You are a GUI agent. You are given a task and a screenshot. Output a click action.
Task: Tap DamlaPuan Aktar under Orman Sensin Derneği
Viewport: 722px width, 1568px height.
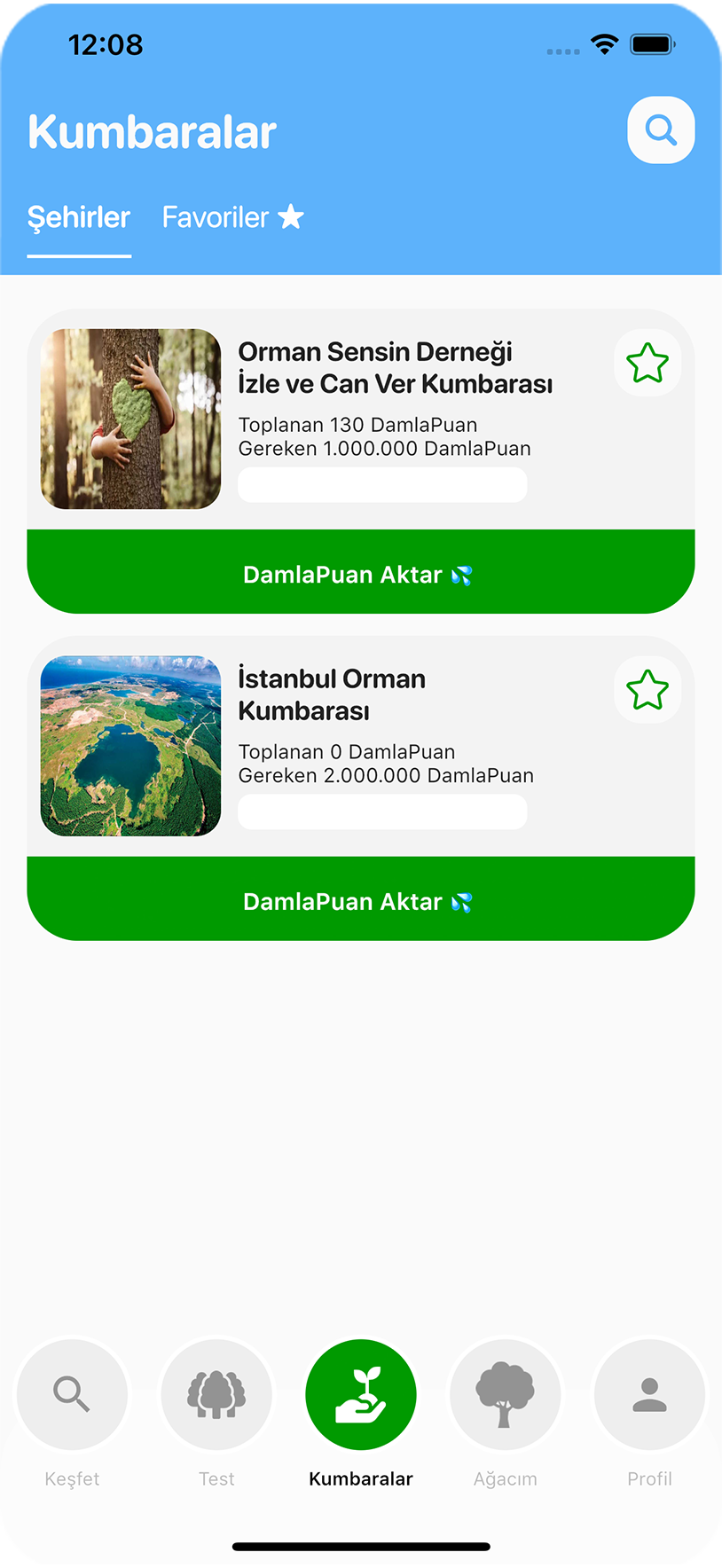click(360, 574)
